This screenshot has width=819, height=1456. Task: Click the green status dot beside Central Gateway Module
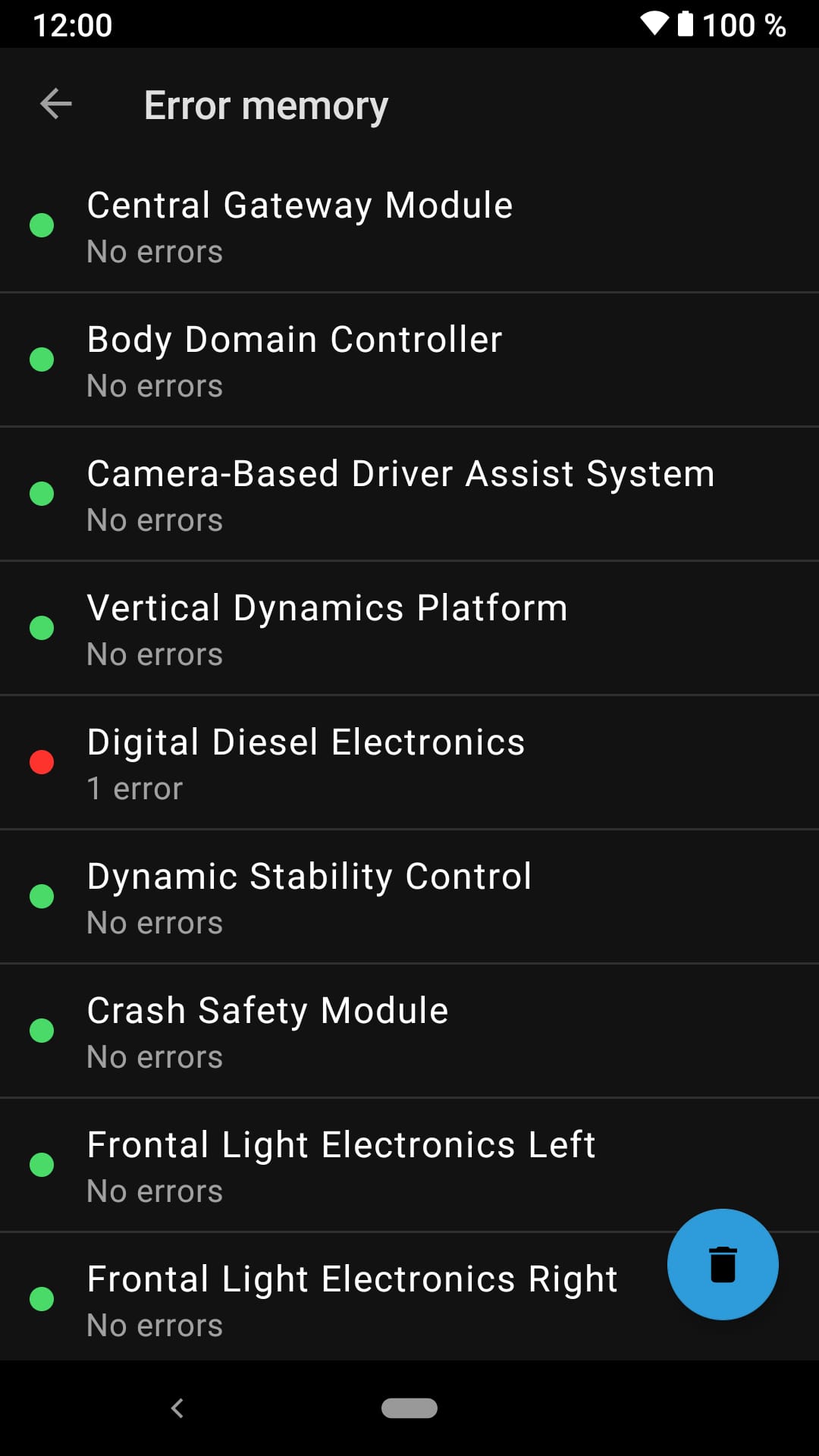click(42, 225)
